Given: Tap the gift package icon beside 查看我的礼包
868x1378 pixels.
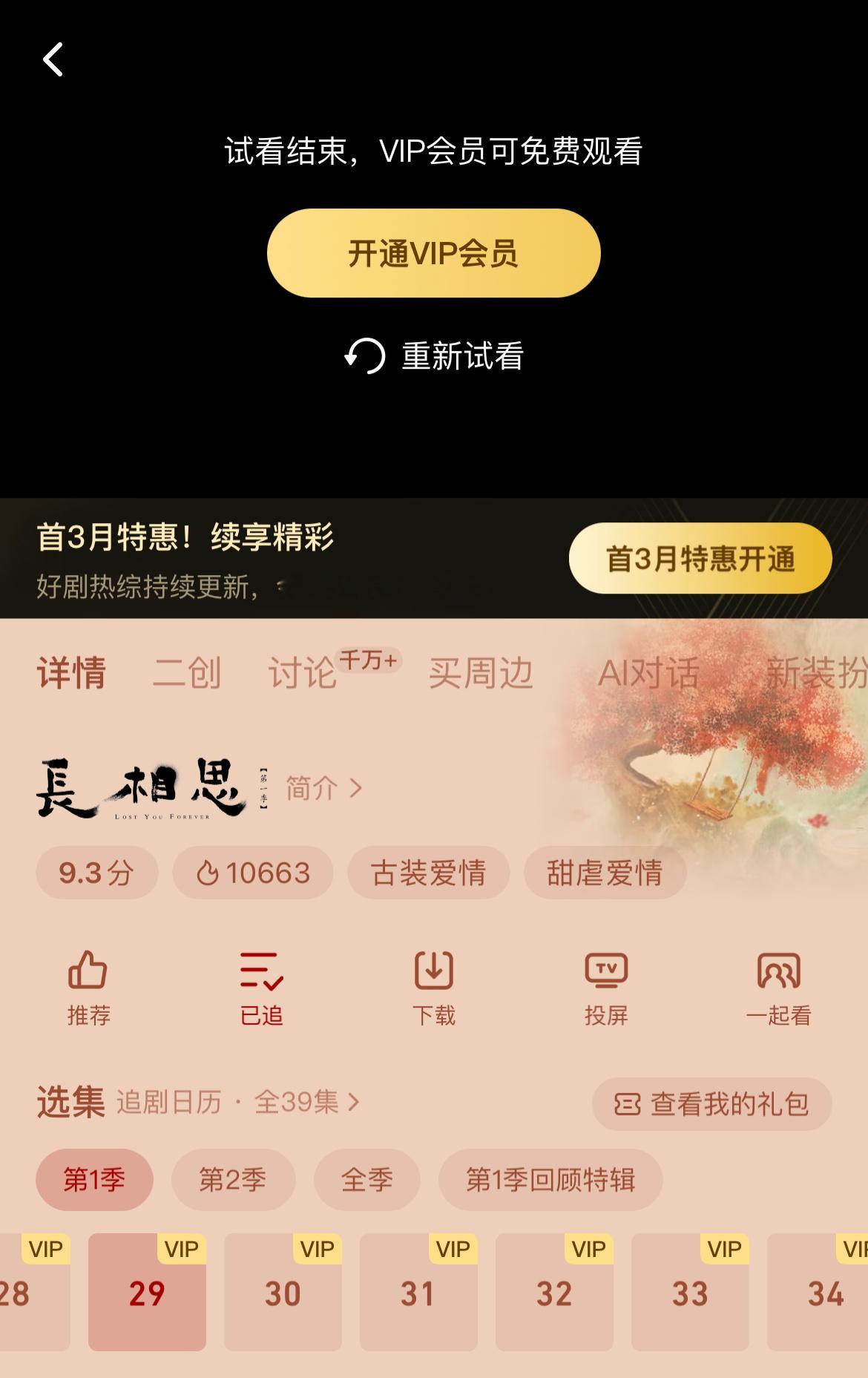Looking at the screenshot, I should [625, 1103].
